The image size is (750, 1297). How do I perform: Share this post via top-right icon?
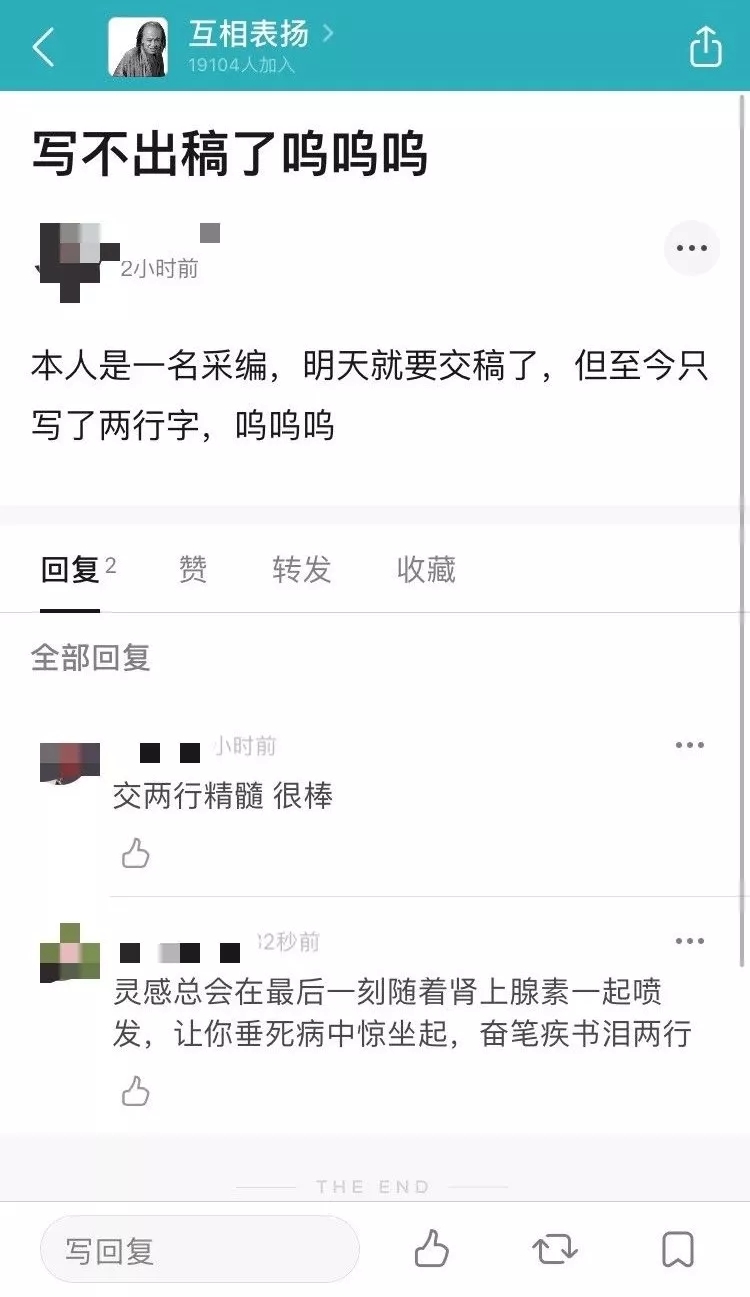coord(705,47)
